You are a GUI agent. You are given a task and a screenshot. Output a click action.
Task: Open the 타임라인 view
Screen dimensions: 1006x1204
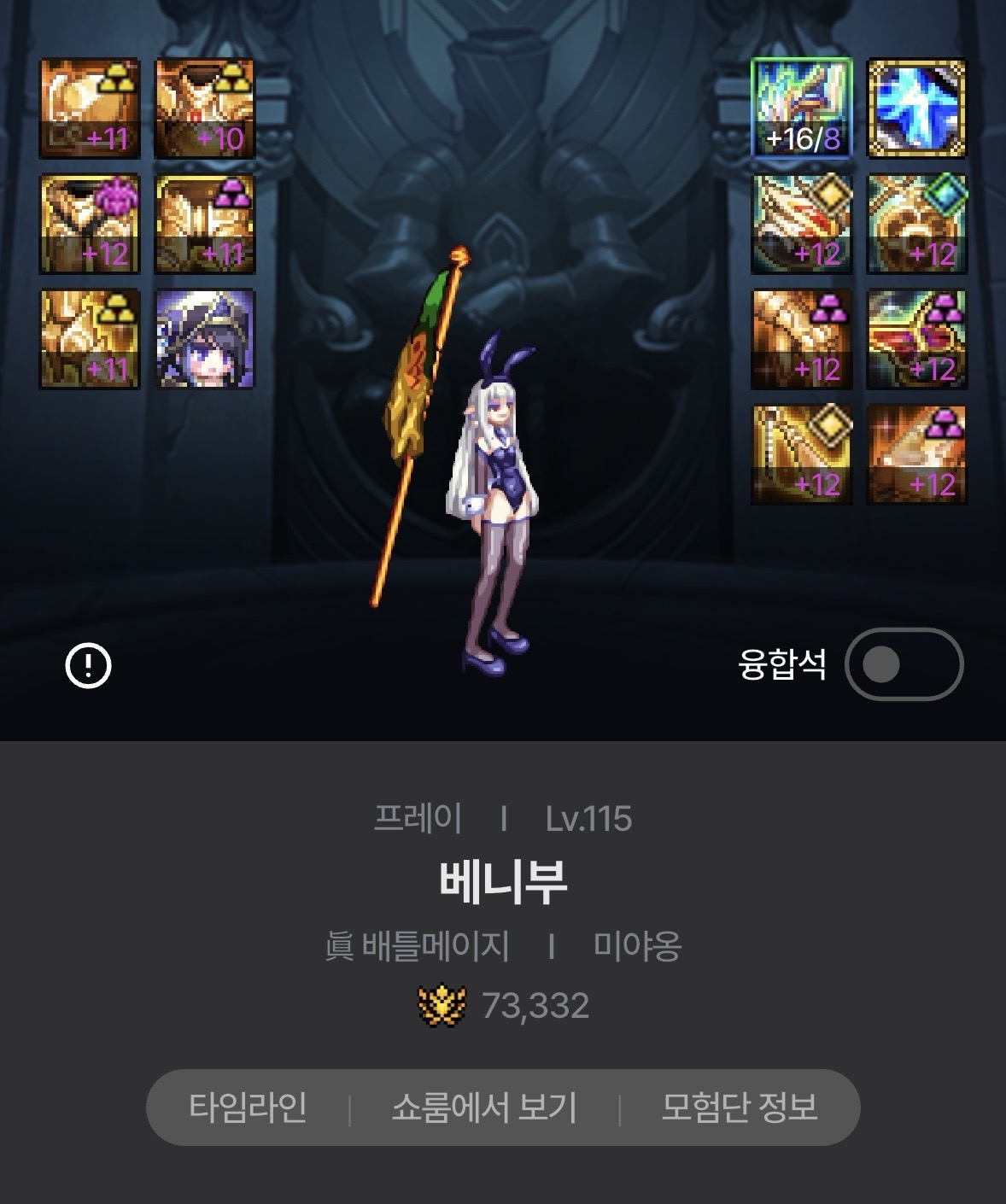click(248, 1108)
